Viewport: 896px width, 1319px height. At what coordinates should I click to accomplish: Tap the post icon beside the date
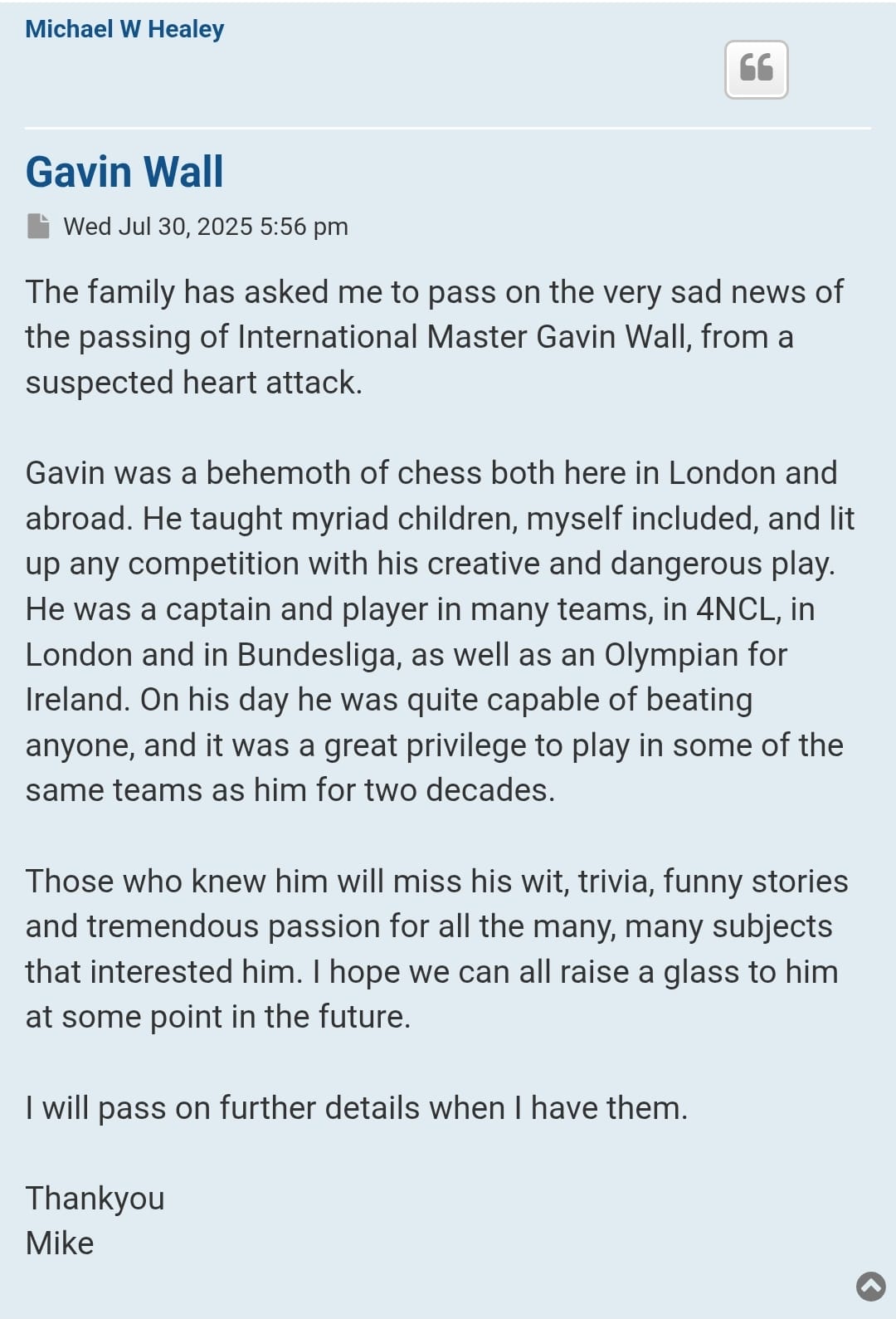(x=38, y=226)
